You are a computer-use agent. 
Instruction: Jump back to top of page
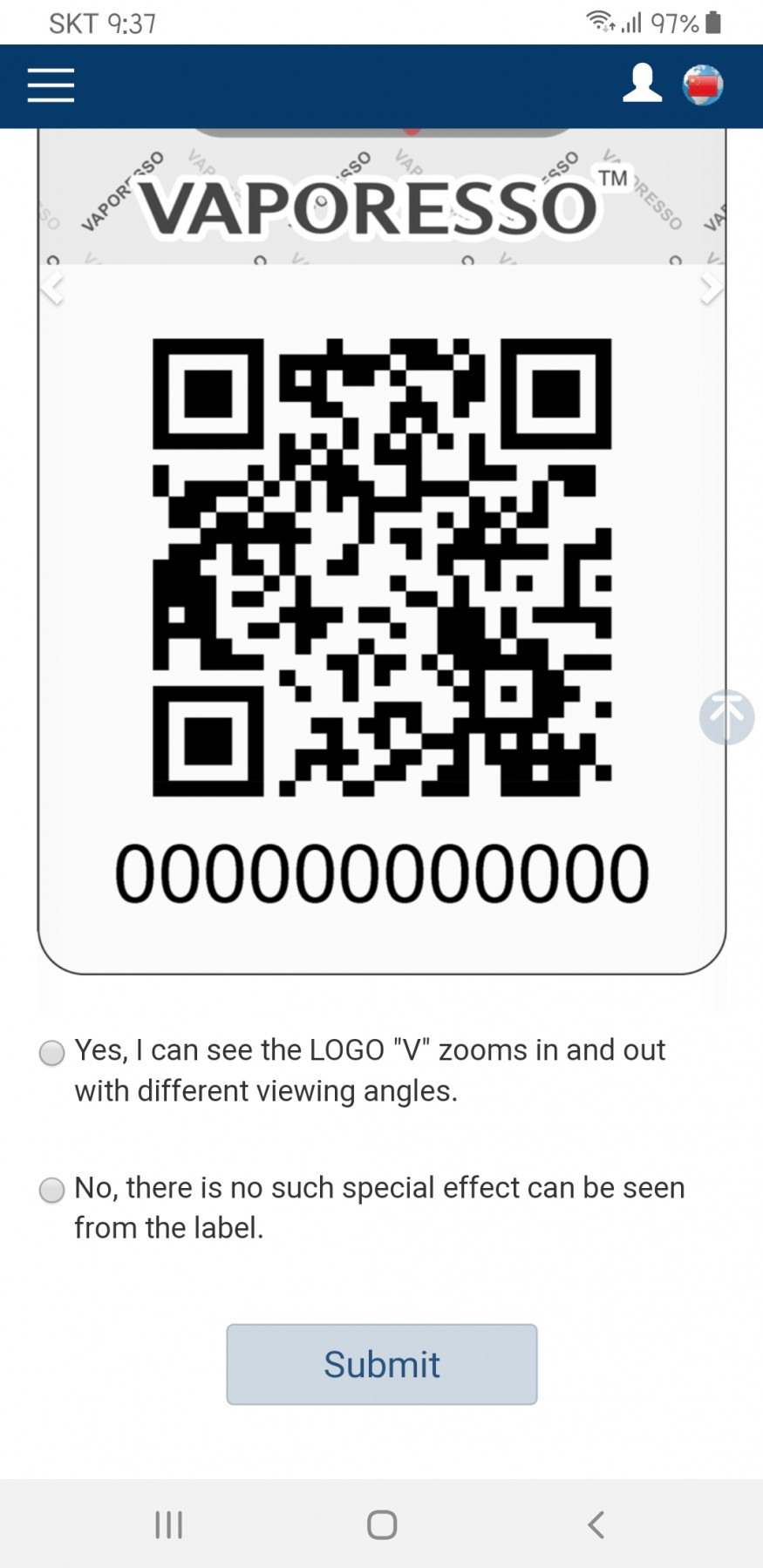[726, 717]
